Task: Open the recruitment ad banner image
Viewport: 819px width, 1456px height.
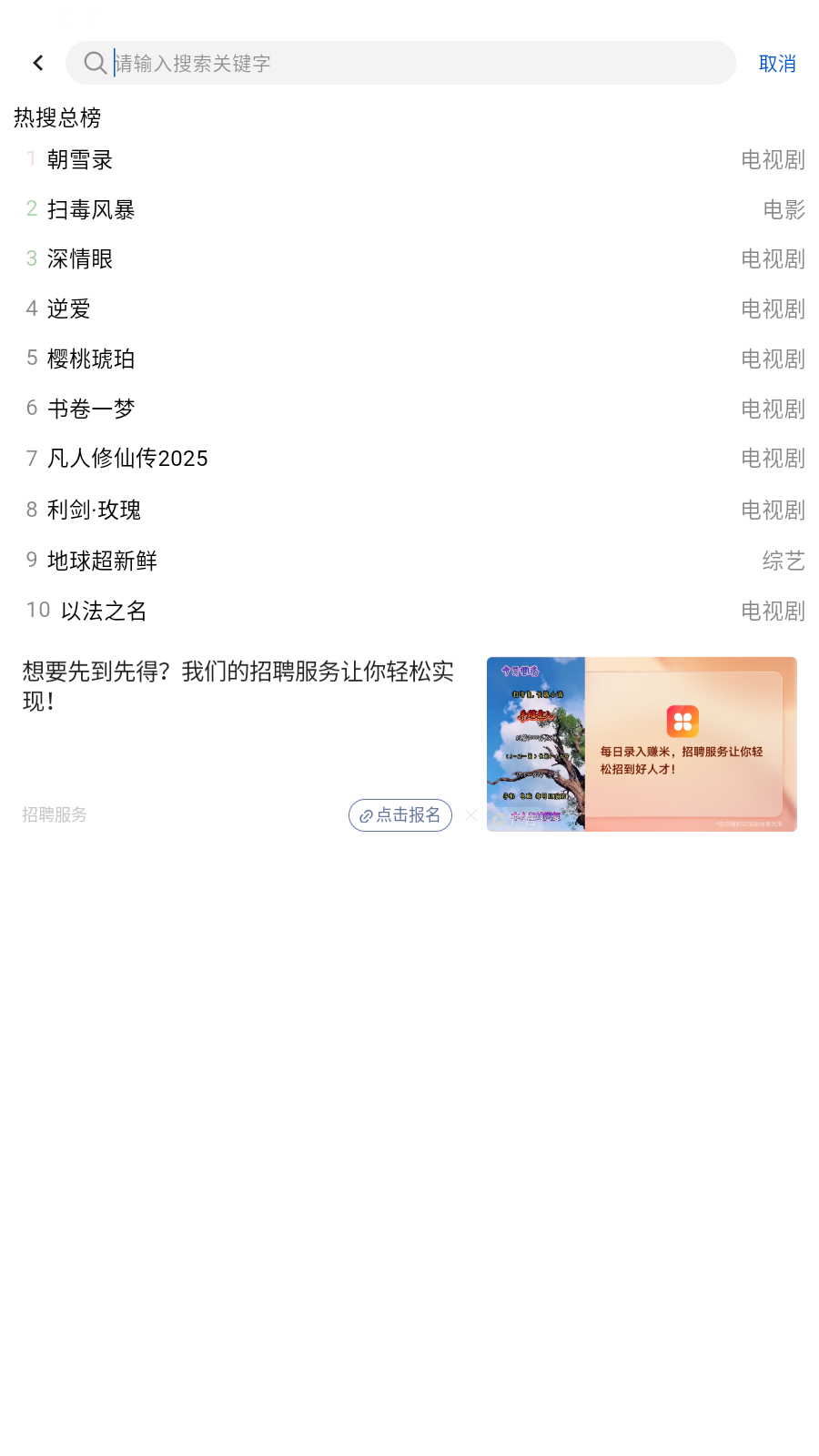Action: pyautogui.click(x=642, y=744)
